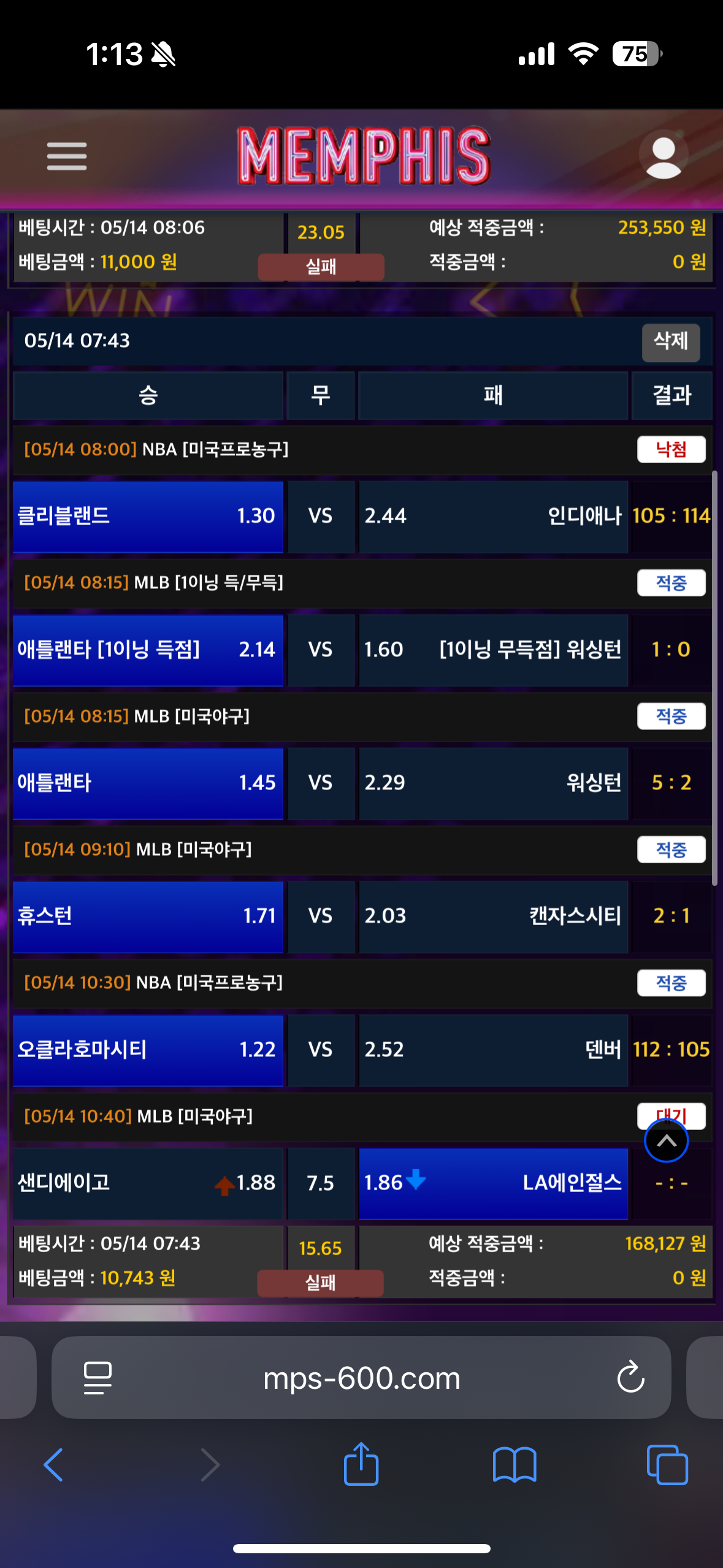Go back in Safari
Screen dimensions: 723x1568
click(54, 1465)
